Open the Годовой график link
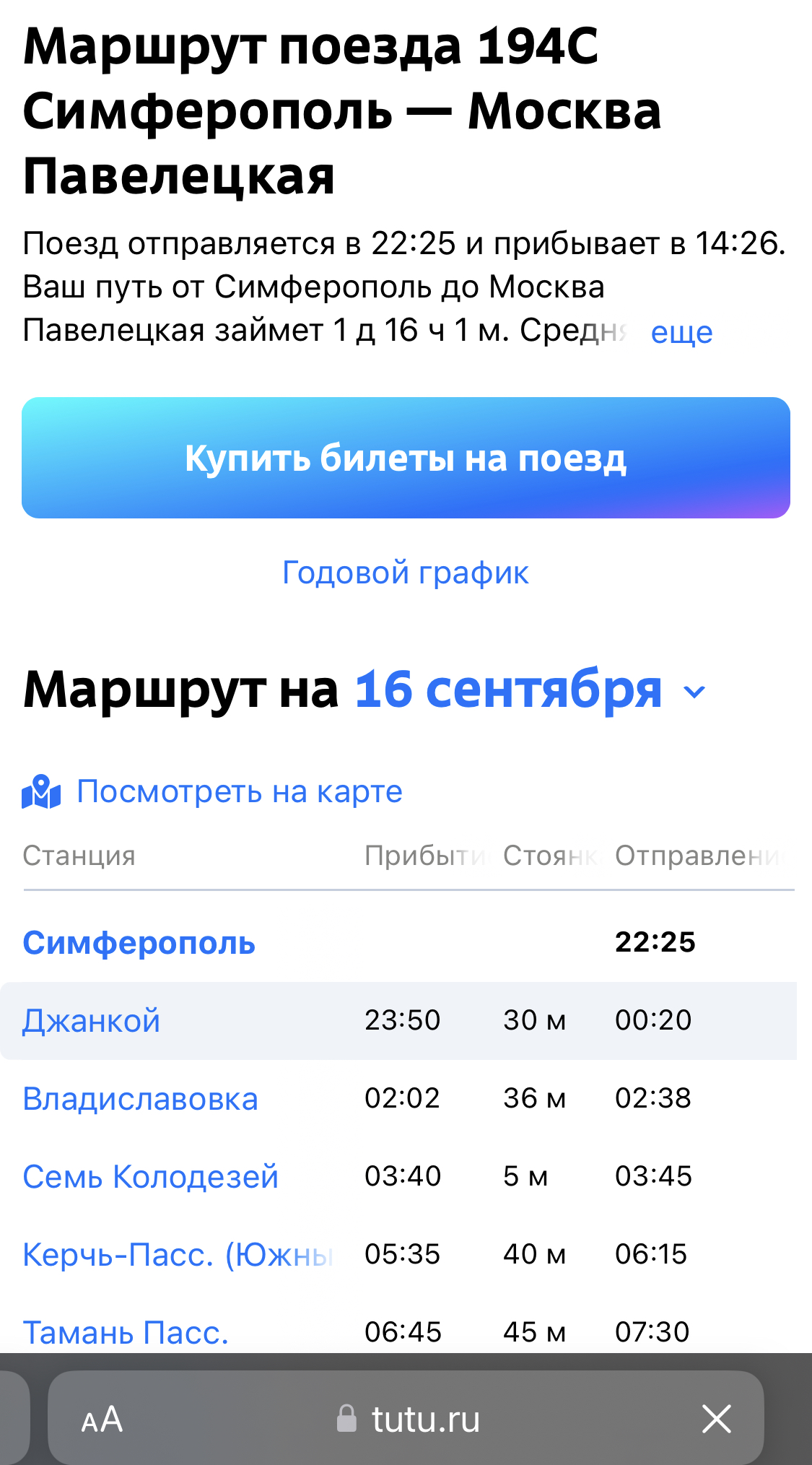 pyautogui.click(x=405, y=573)
